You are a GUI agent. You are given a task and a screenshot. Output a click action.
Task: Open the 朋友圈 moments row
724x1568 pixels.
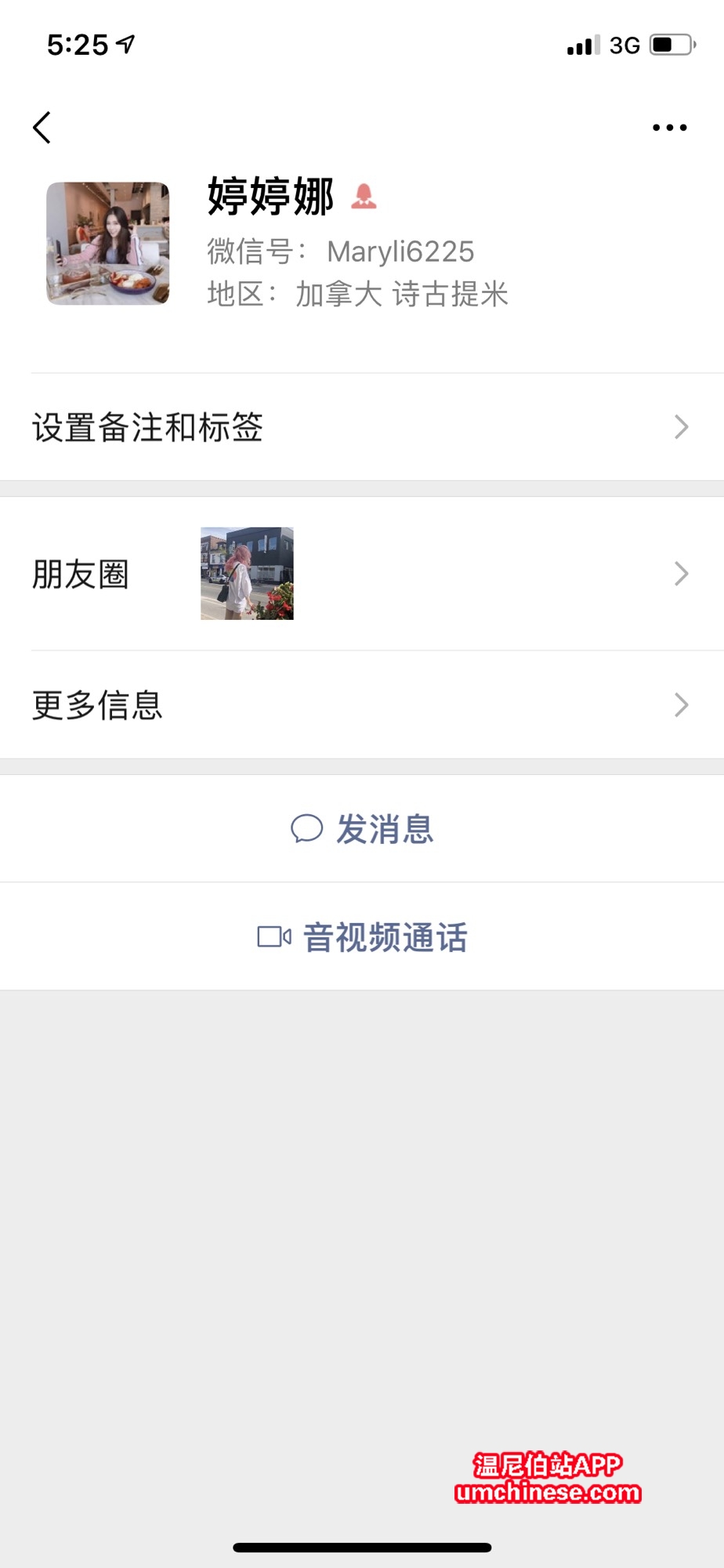click(x=362, y=574)
